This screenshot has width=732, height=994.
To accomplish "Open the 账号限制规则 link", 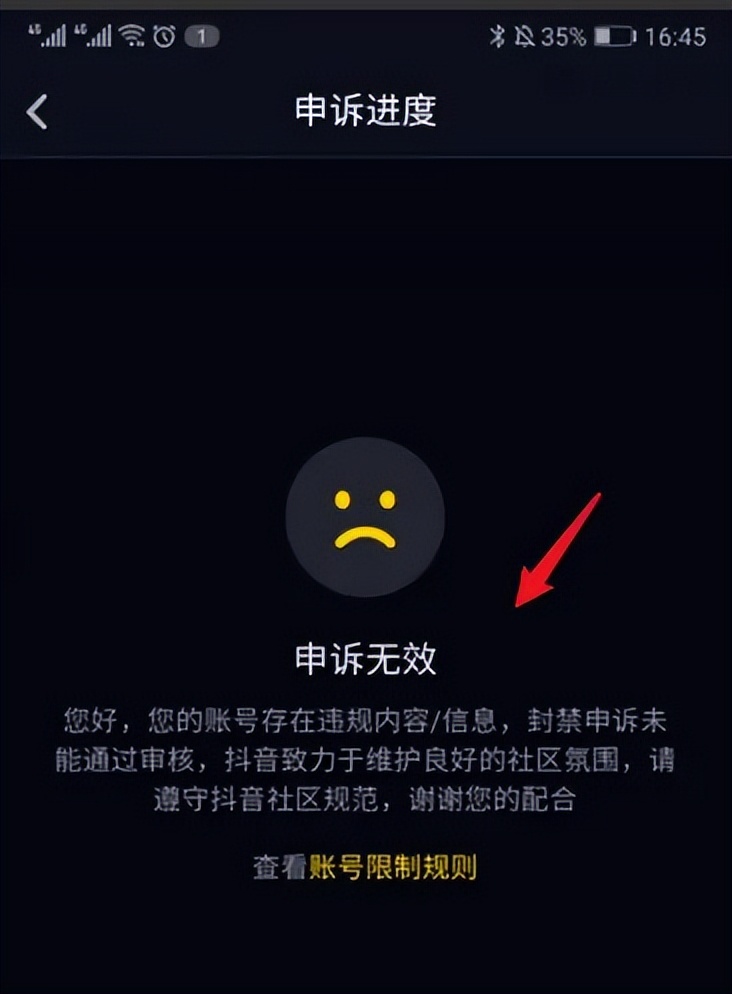I will [392, 867].
